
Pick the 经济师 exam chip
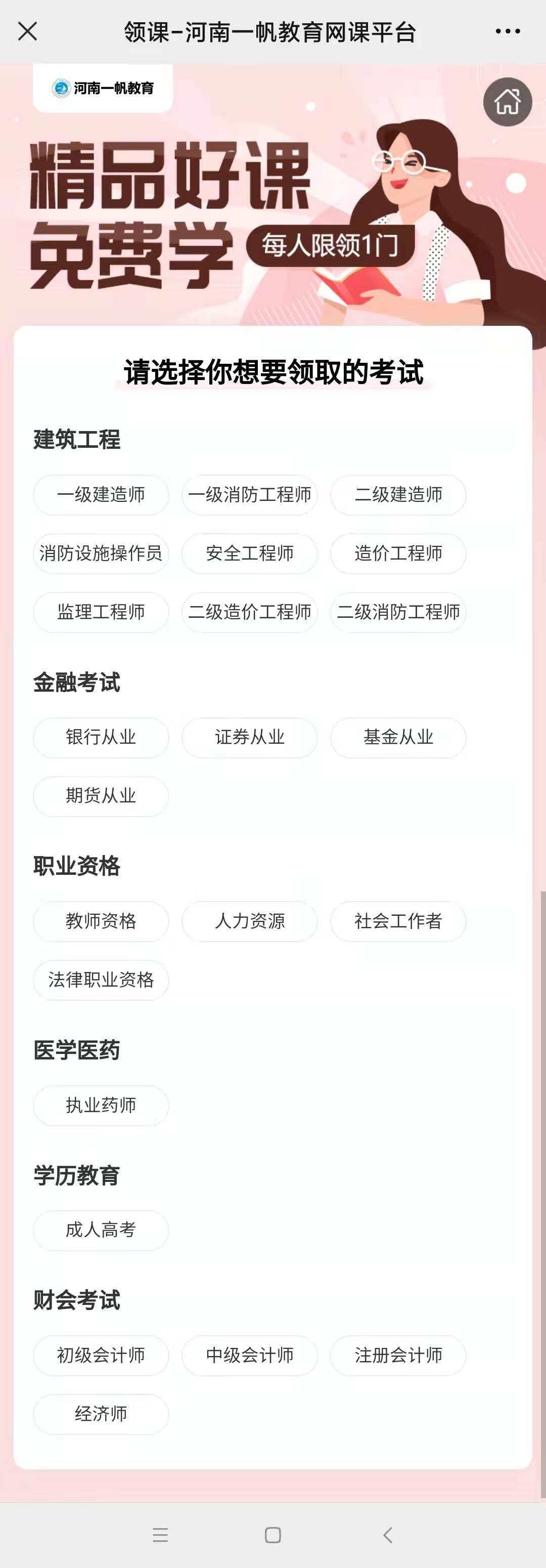click(x=101, y=1413)
